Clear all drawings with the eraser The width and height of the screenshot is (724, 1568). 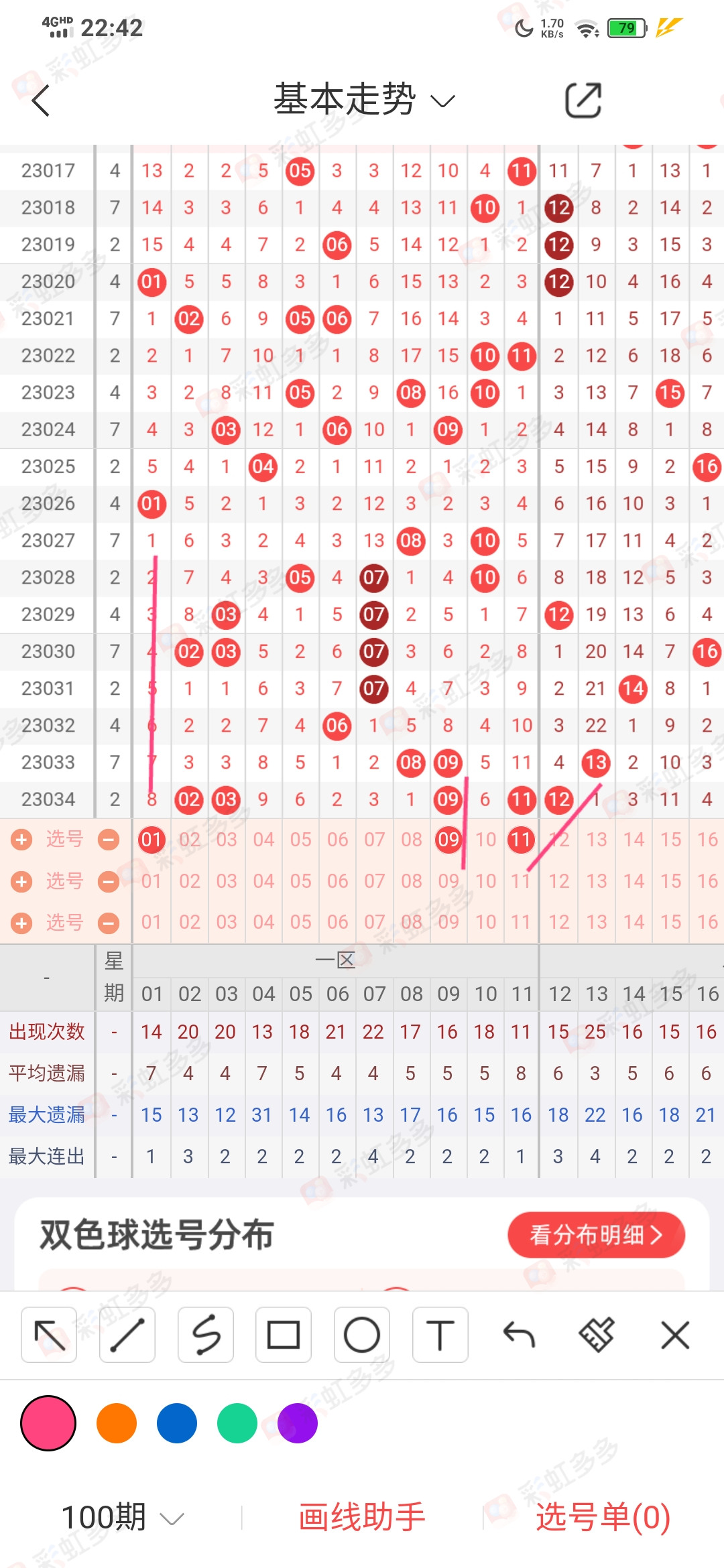[x=597, y=1335]
